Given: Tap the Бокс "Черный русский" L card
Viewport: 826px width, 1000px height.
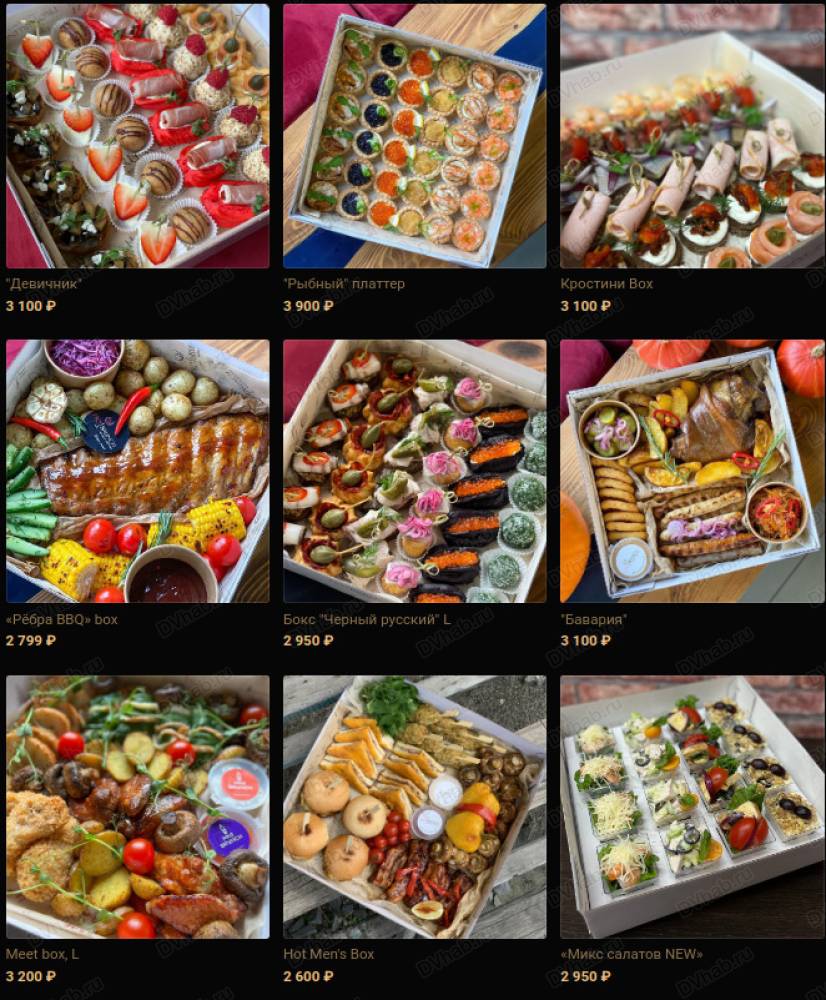Looking at the screenshot, I should click(414, 471).
